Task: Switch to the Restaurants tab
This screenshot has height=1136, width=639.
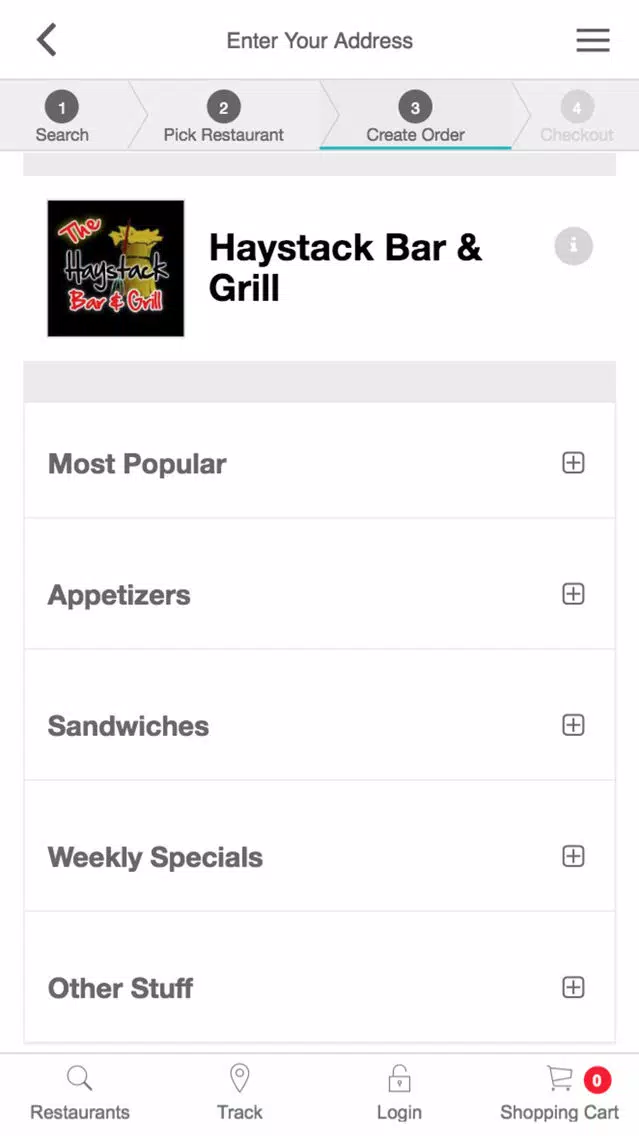Action: [80, 1093]
